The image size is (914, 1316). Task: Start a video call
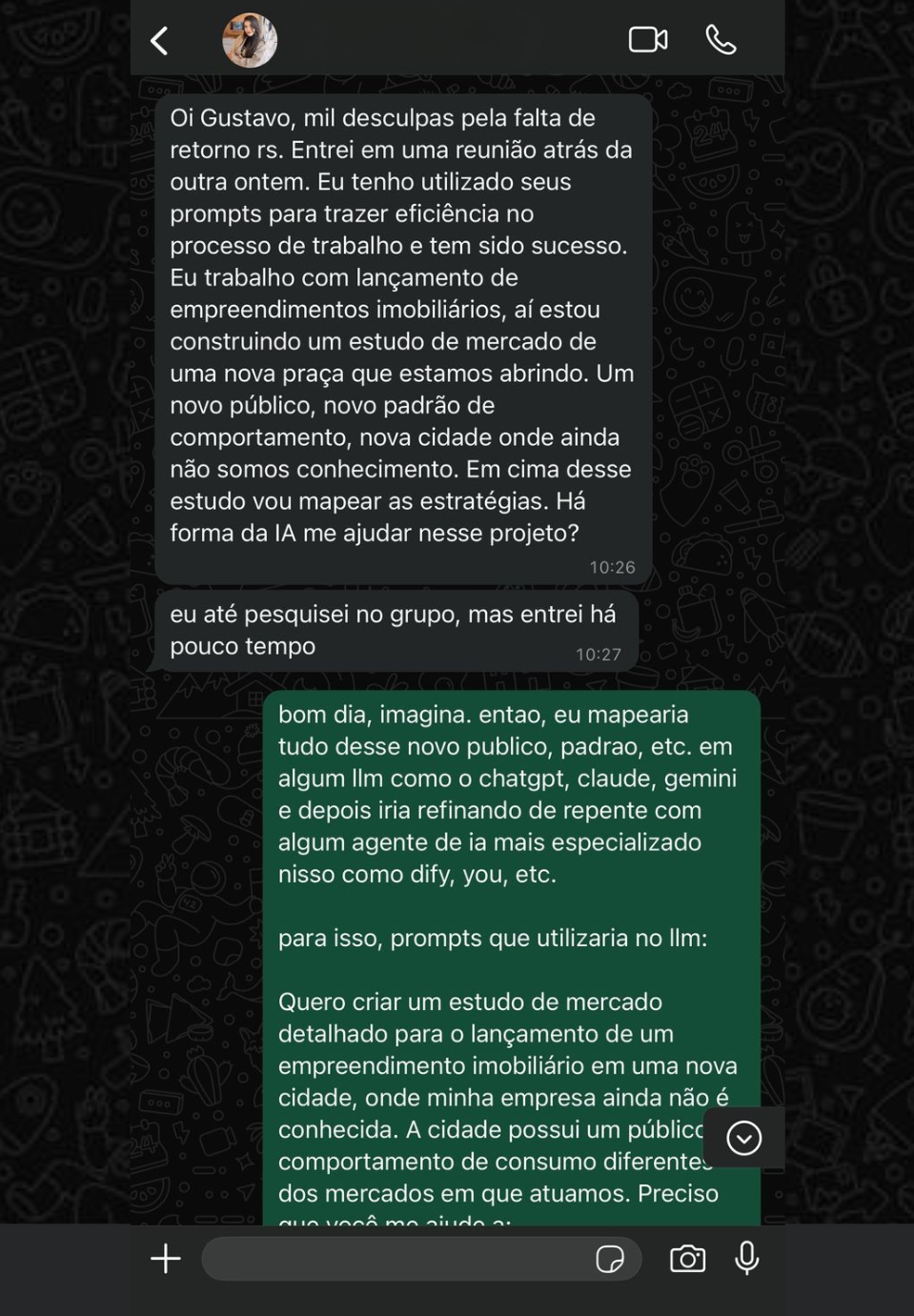[x=648, y=40]
